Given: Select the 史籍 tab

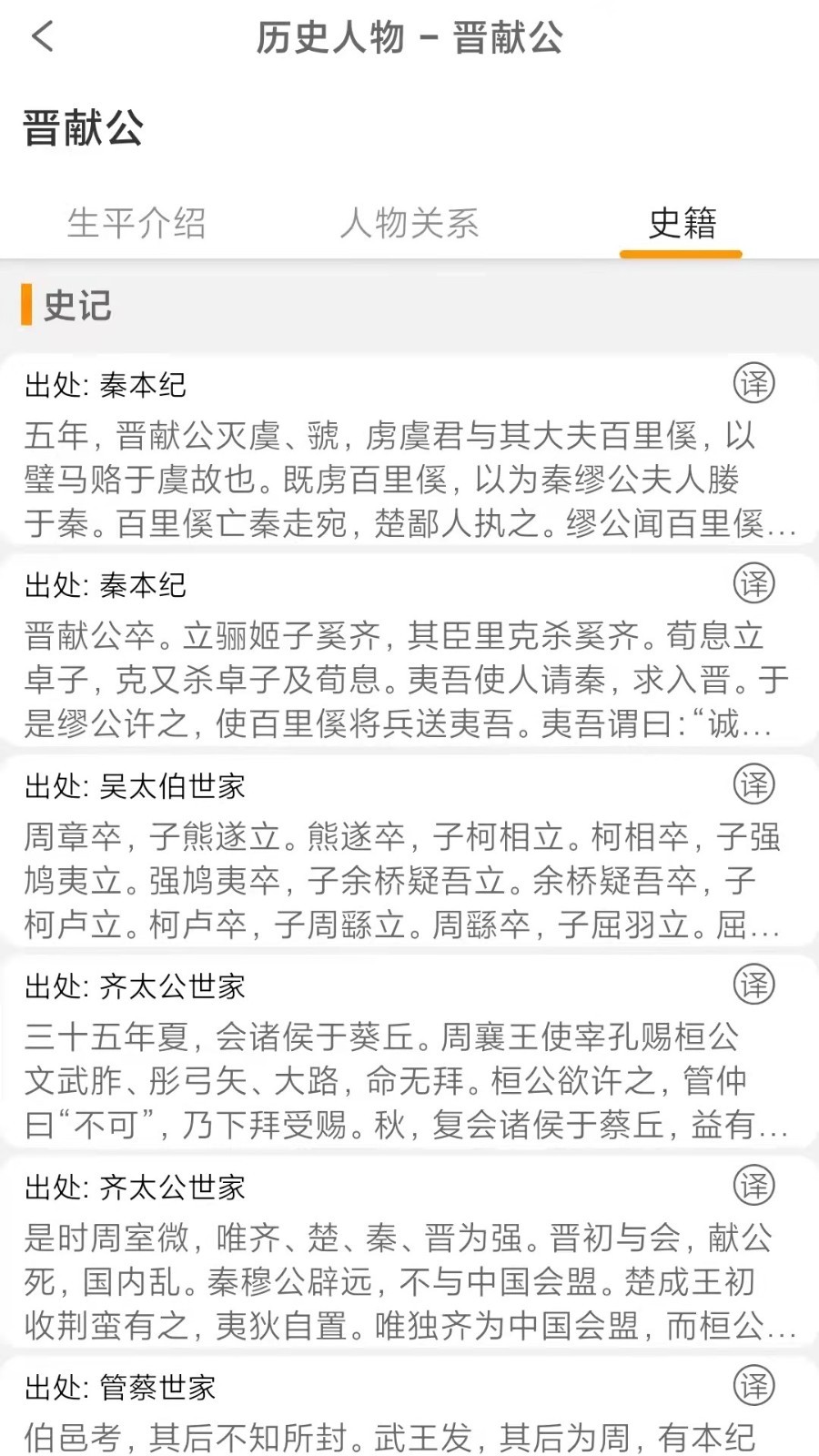Looking at the screenshot, I should [x=682, y=223].
